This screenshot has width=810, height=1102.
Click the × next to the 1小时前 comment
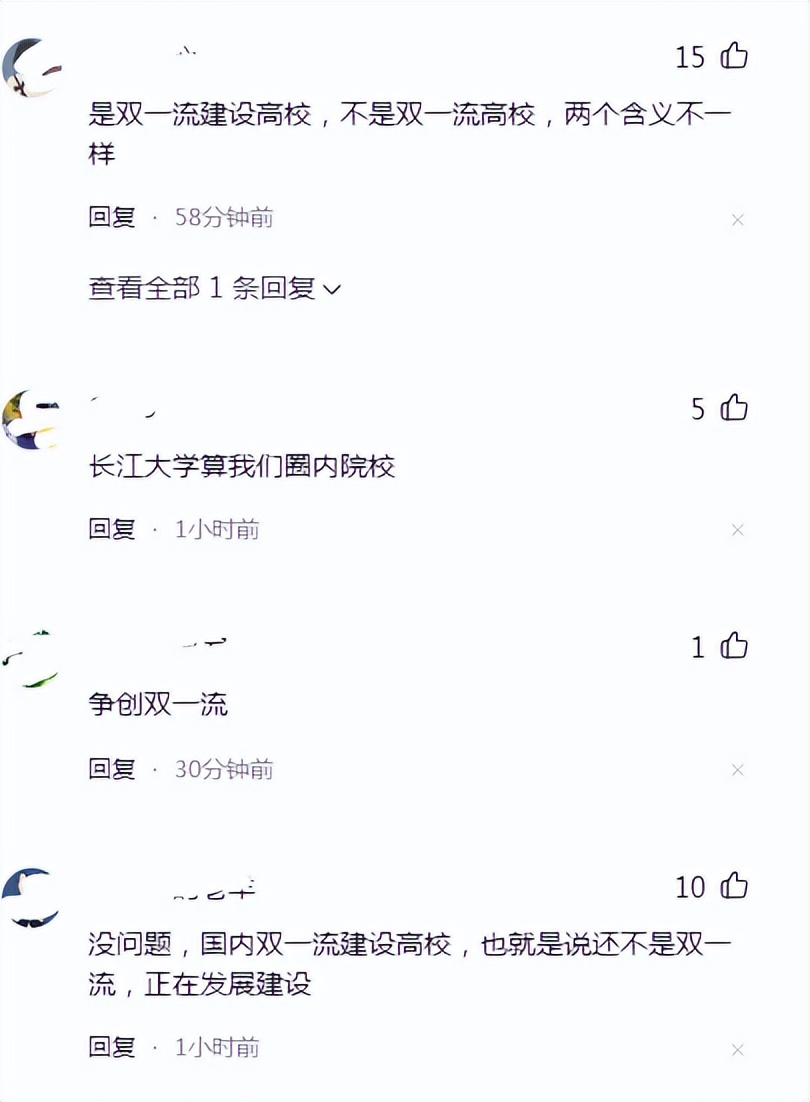tap(738, 530)
